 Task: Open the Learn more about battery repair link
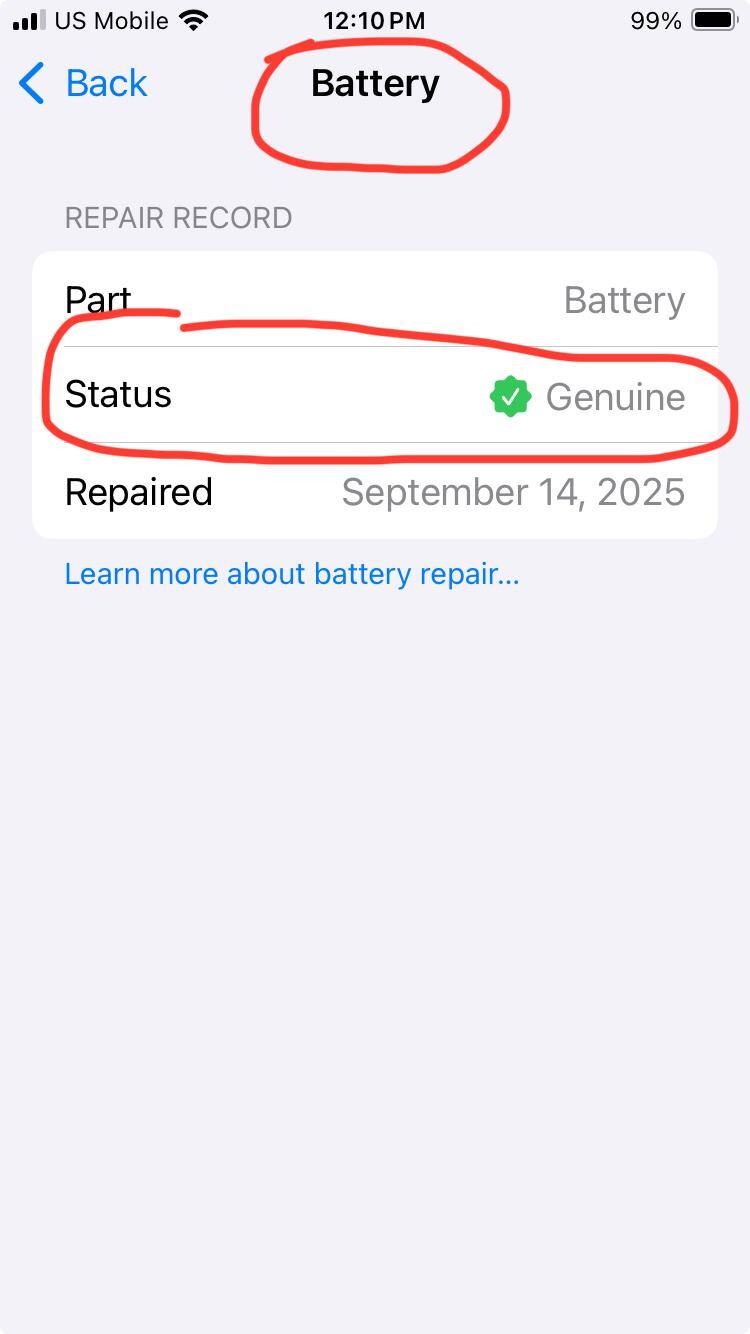coord(291,574)
